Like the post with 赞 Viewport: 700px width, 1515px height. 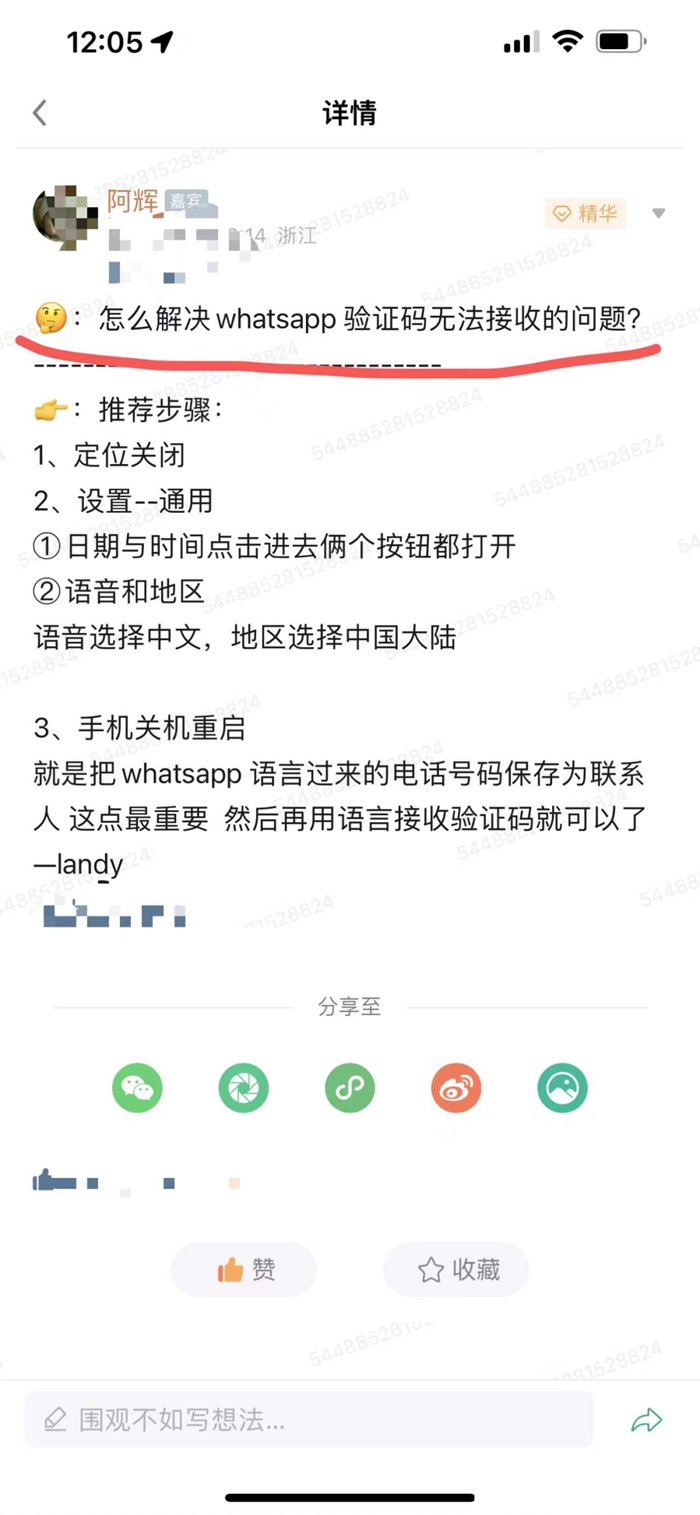[244, 1270]
